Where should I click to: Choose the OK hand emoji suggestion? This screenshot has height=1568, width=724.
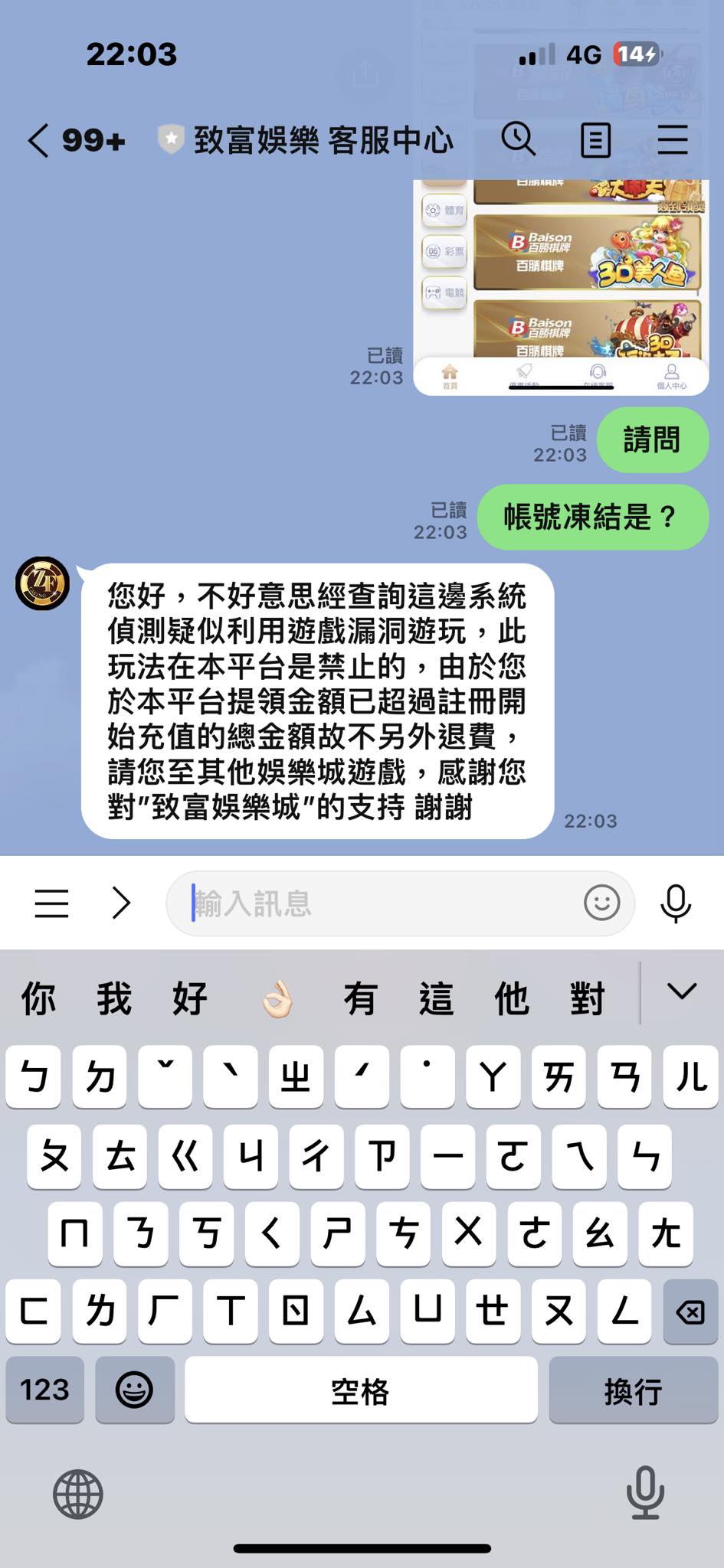point(277,999)
